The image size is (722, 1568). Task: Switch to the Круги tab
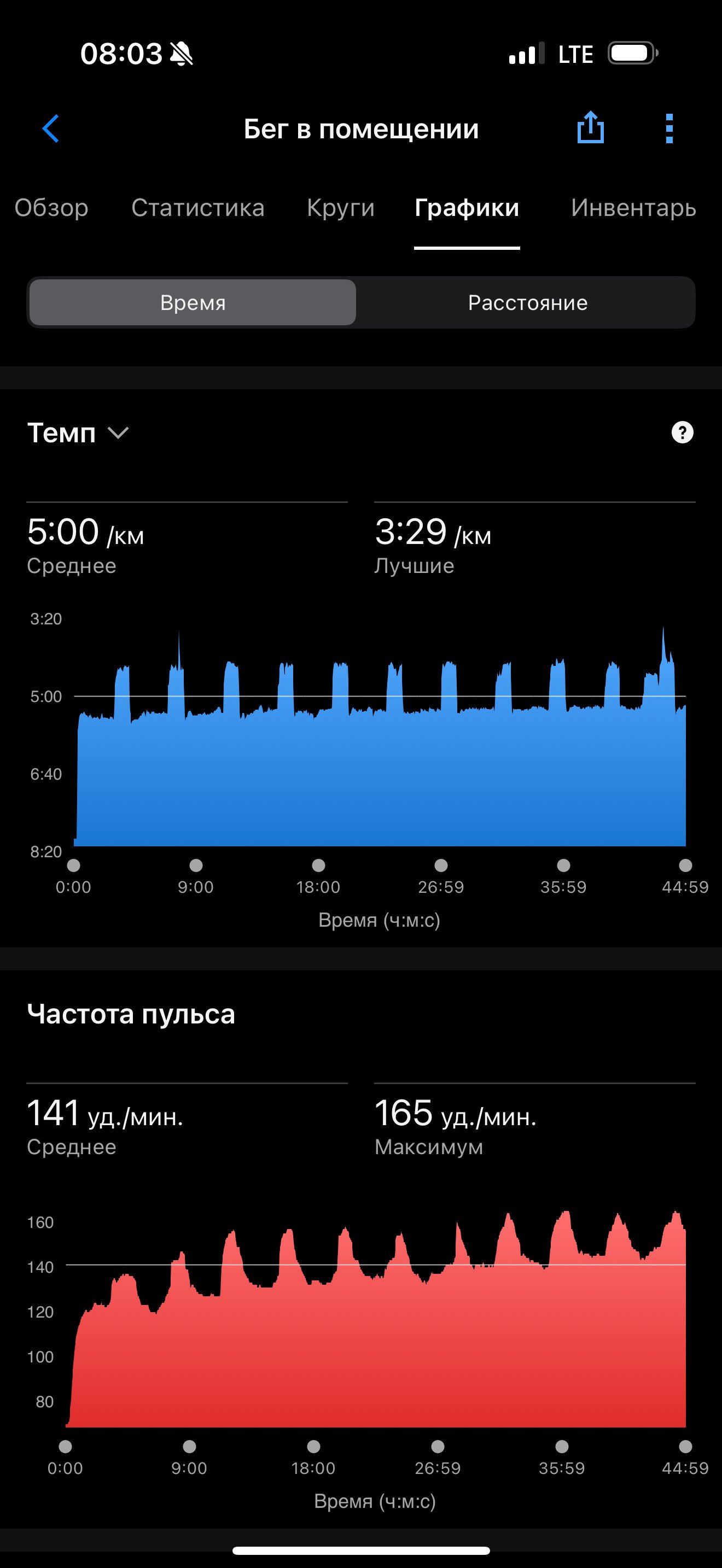click(x=341, y=208)
